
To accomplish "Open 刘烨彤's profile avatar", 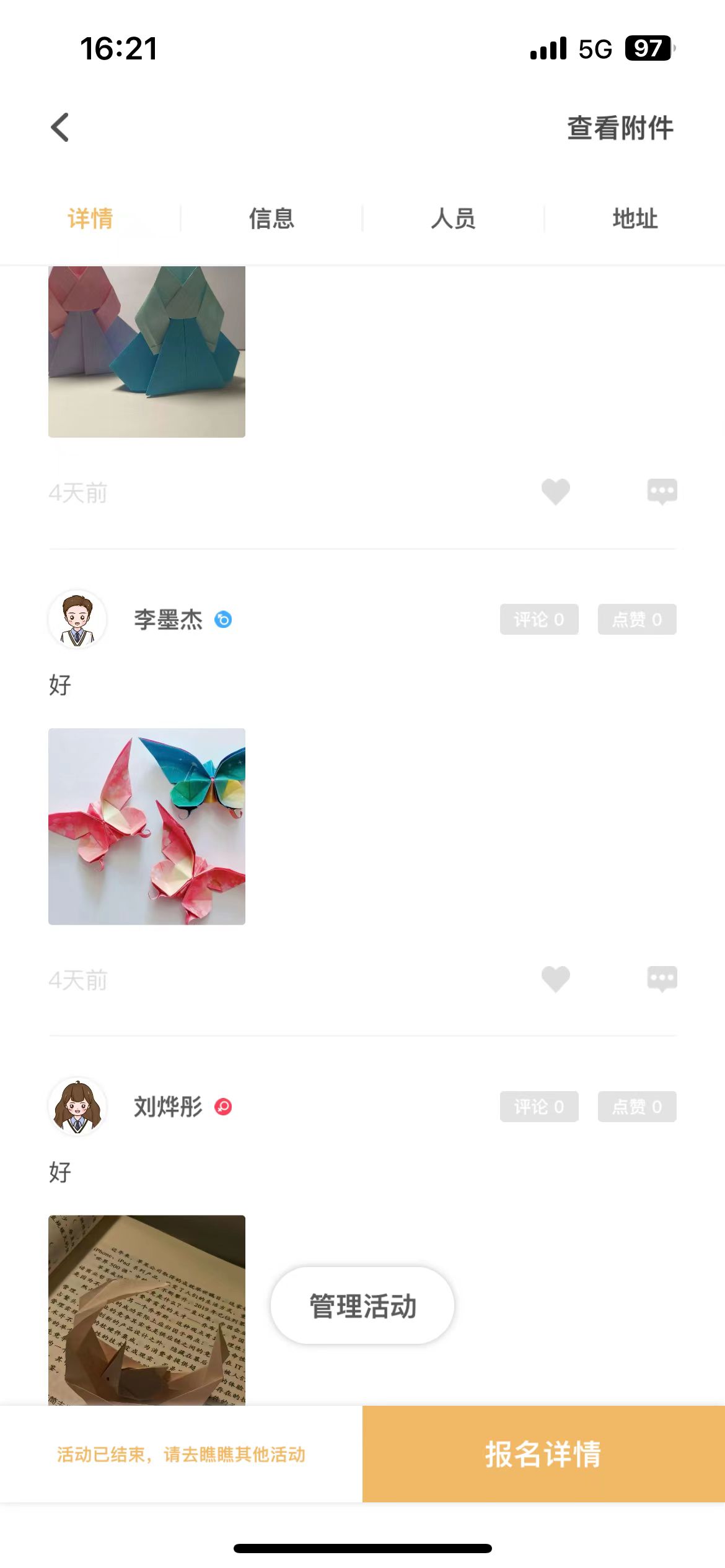I will coord(77,1107).
